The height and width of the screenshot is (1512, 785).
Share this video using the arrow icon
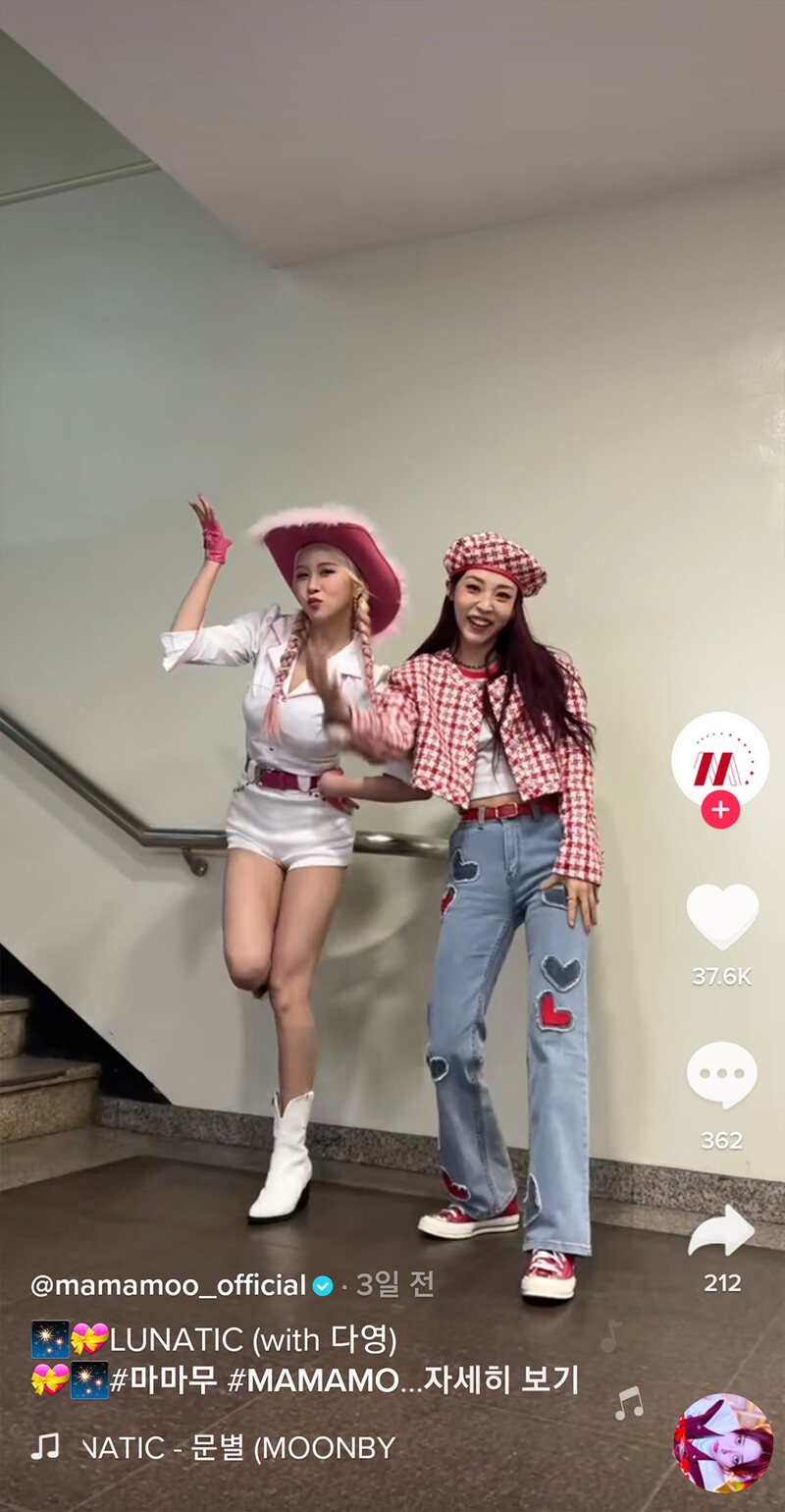[721, 1231]
